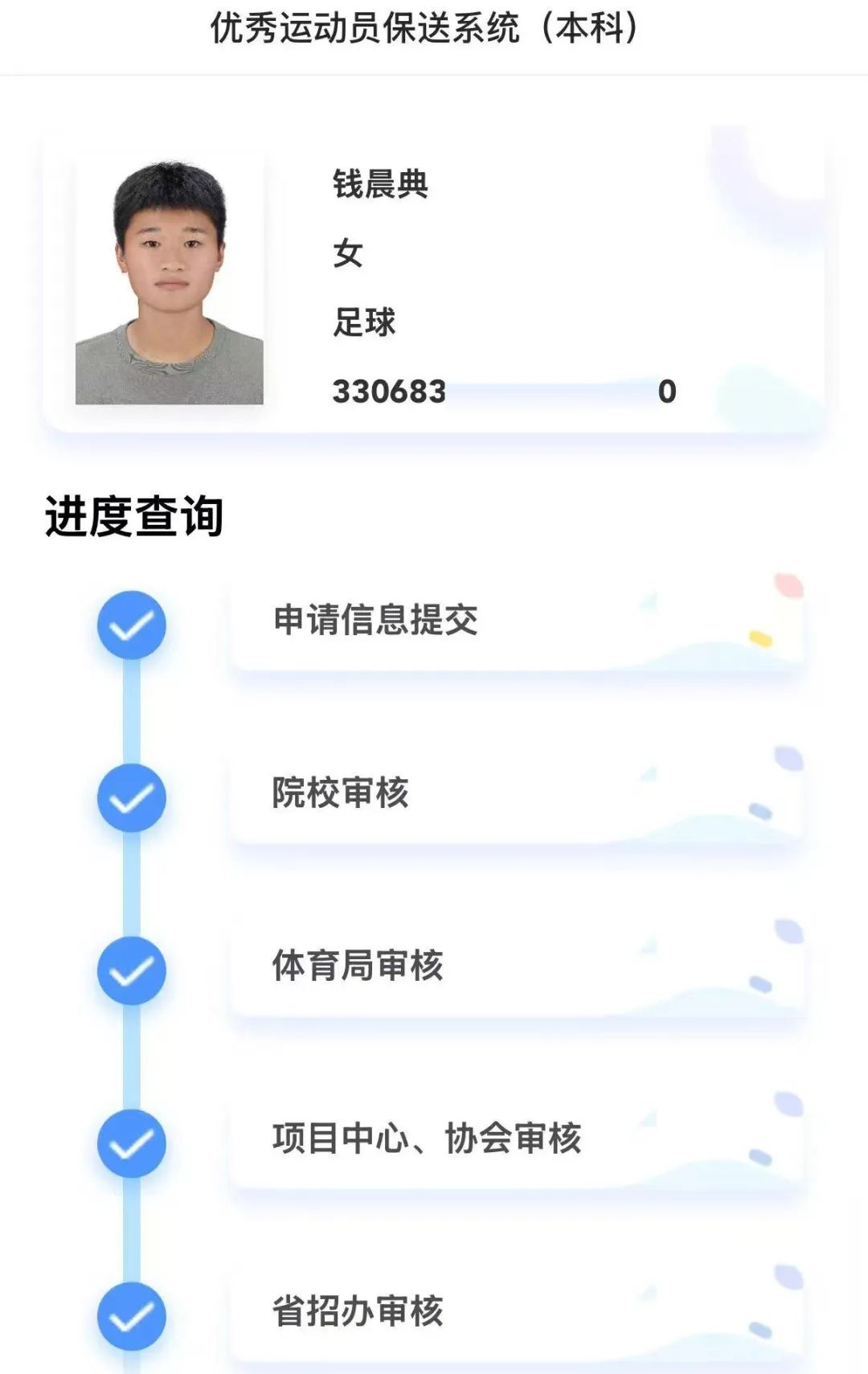
Task: View the 院校审核 step details
Action: click(514, 794)
